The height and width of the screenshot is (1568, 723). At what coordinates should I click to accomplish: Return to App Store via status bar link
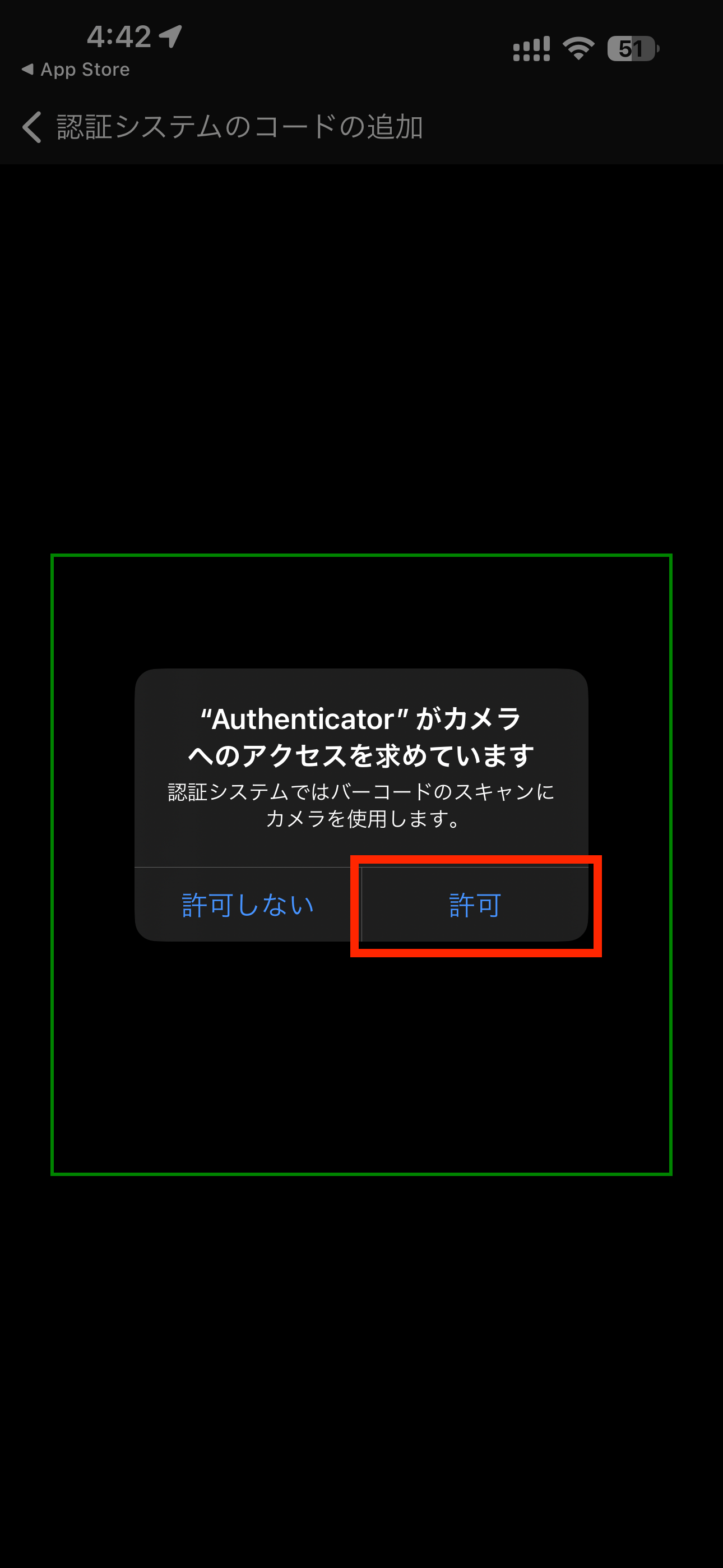[76, 70]
